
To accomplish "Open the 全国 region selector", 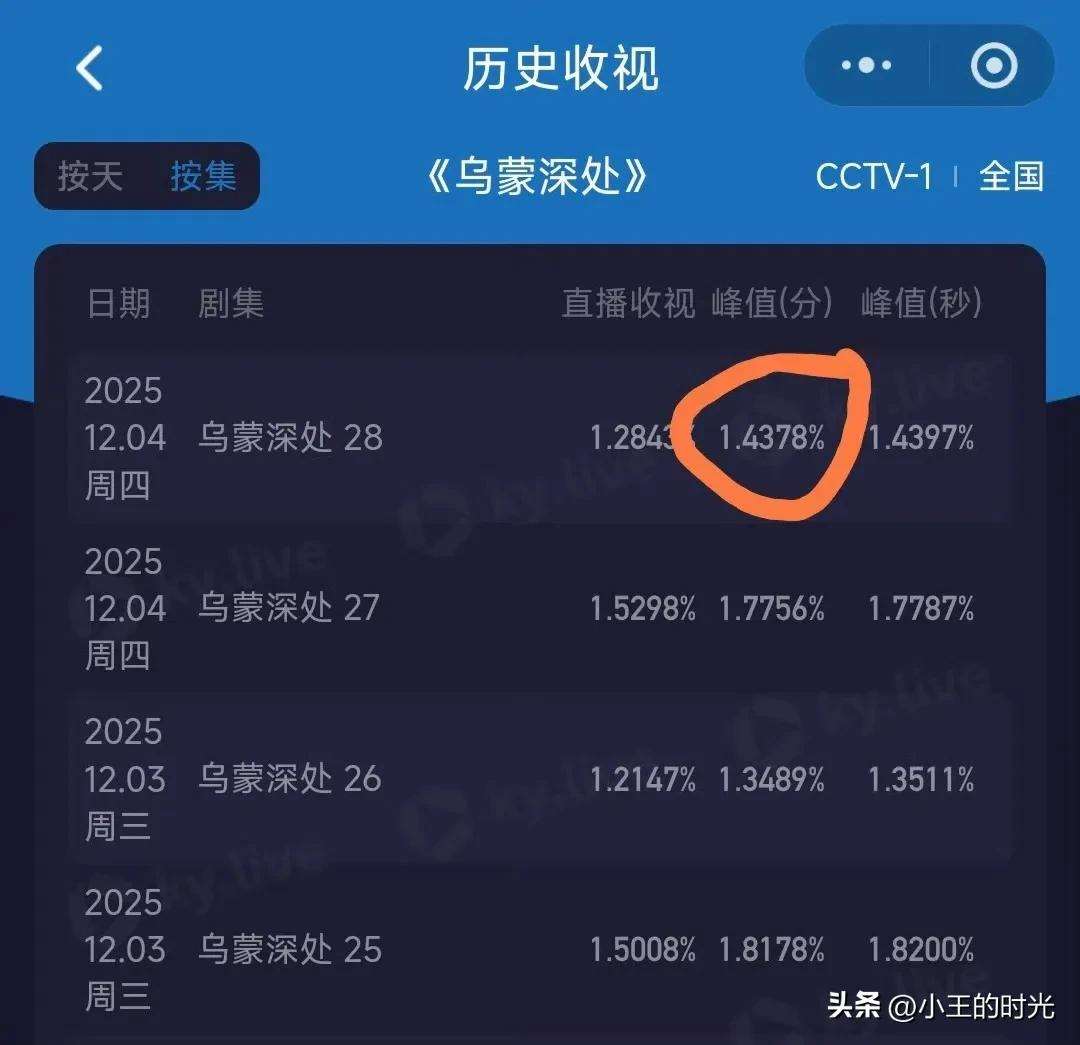I will [1010, 177].
